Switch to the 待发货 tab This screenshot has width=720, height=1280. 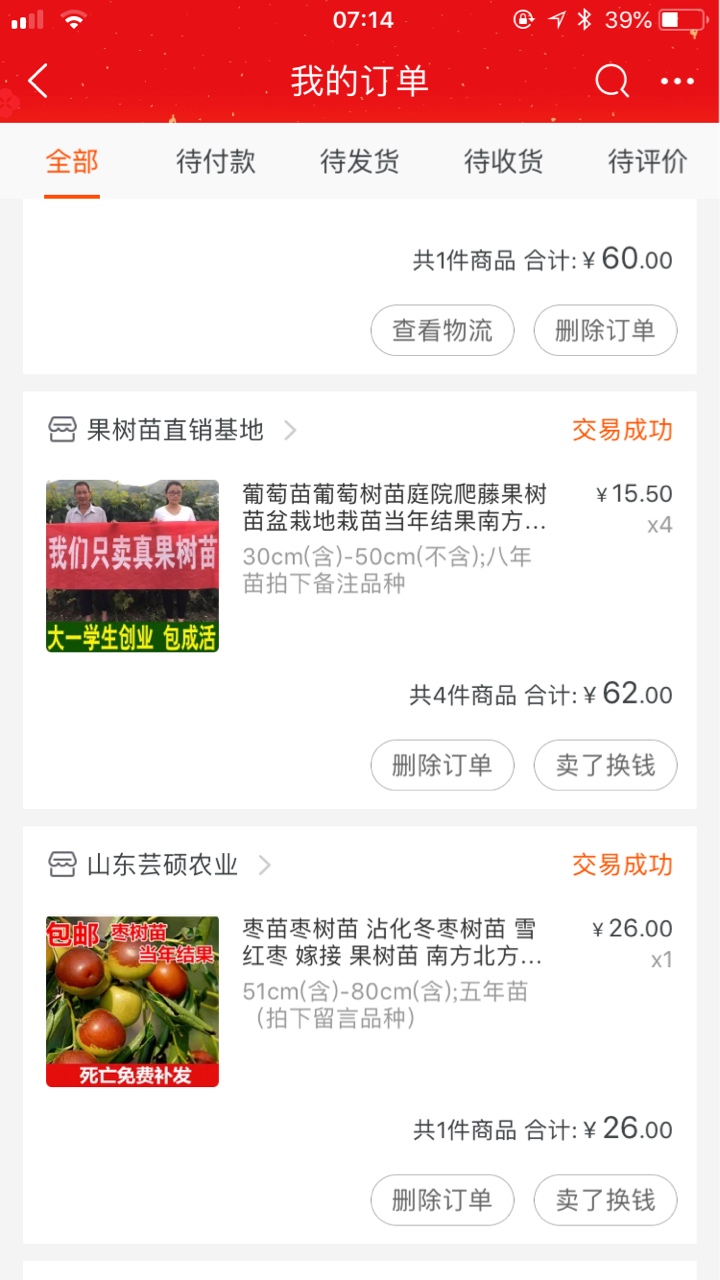tap(360, 161)
